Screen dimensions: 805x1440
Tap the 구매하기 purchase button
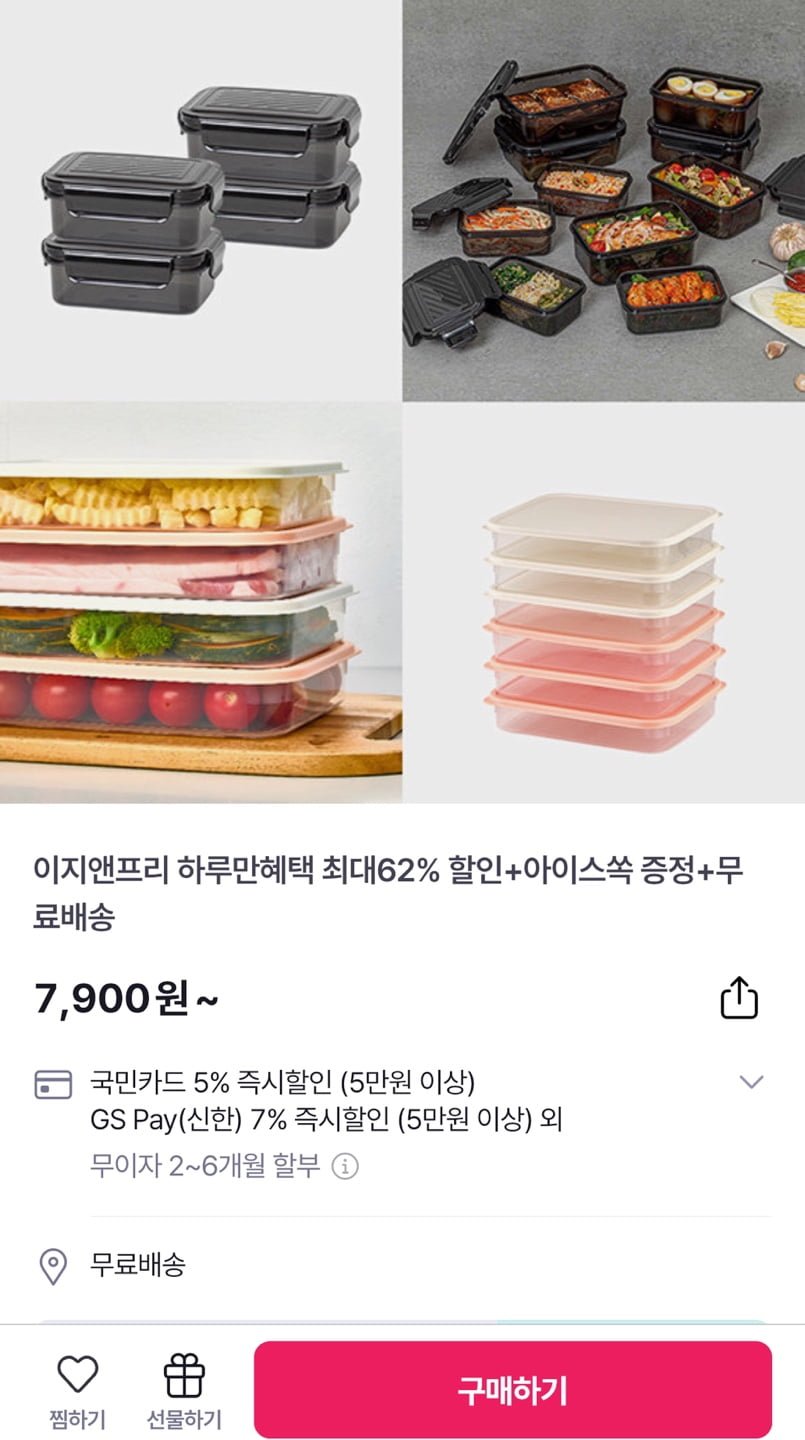tap(512, 1390)
